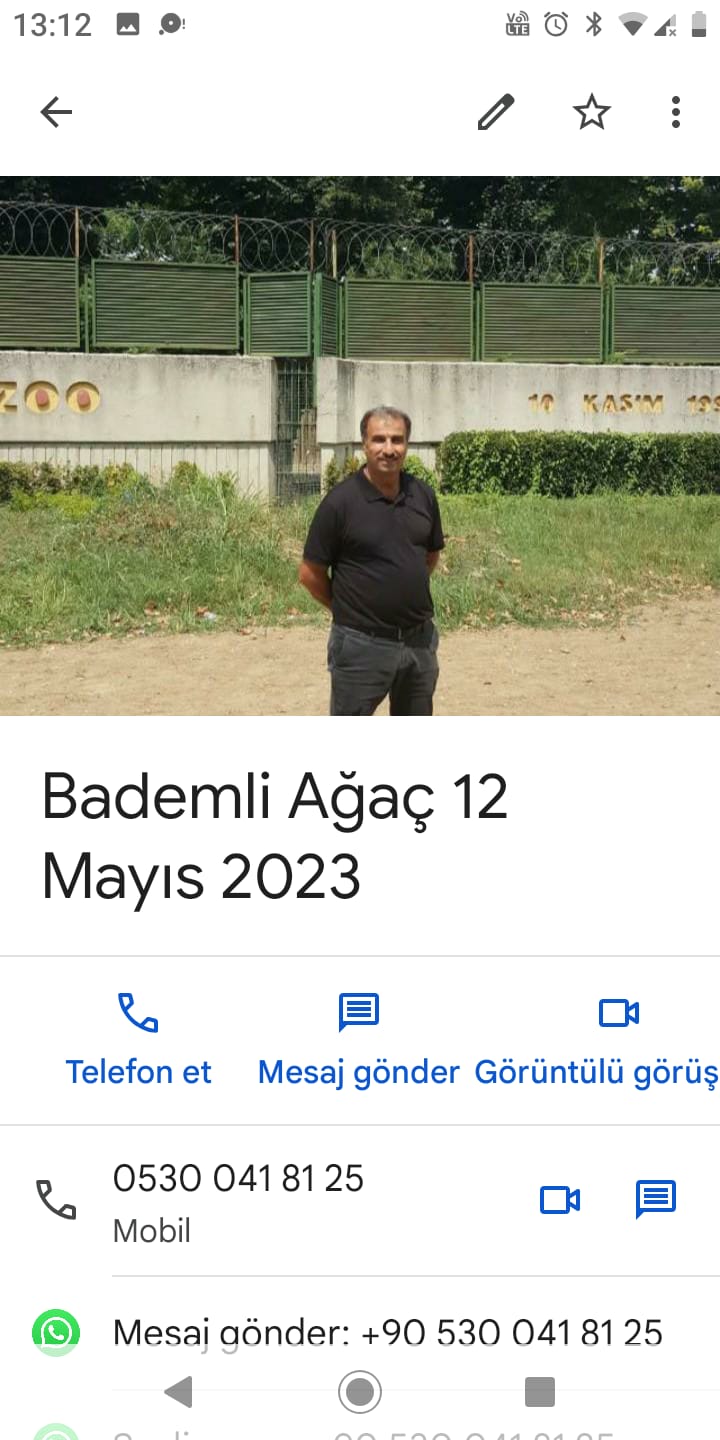Go back from contact details
The height and width of the screenshot is (1440, 720).
click(x=56, y=113)
